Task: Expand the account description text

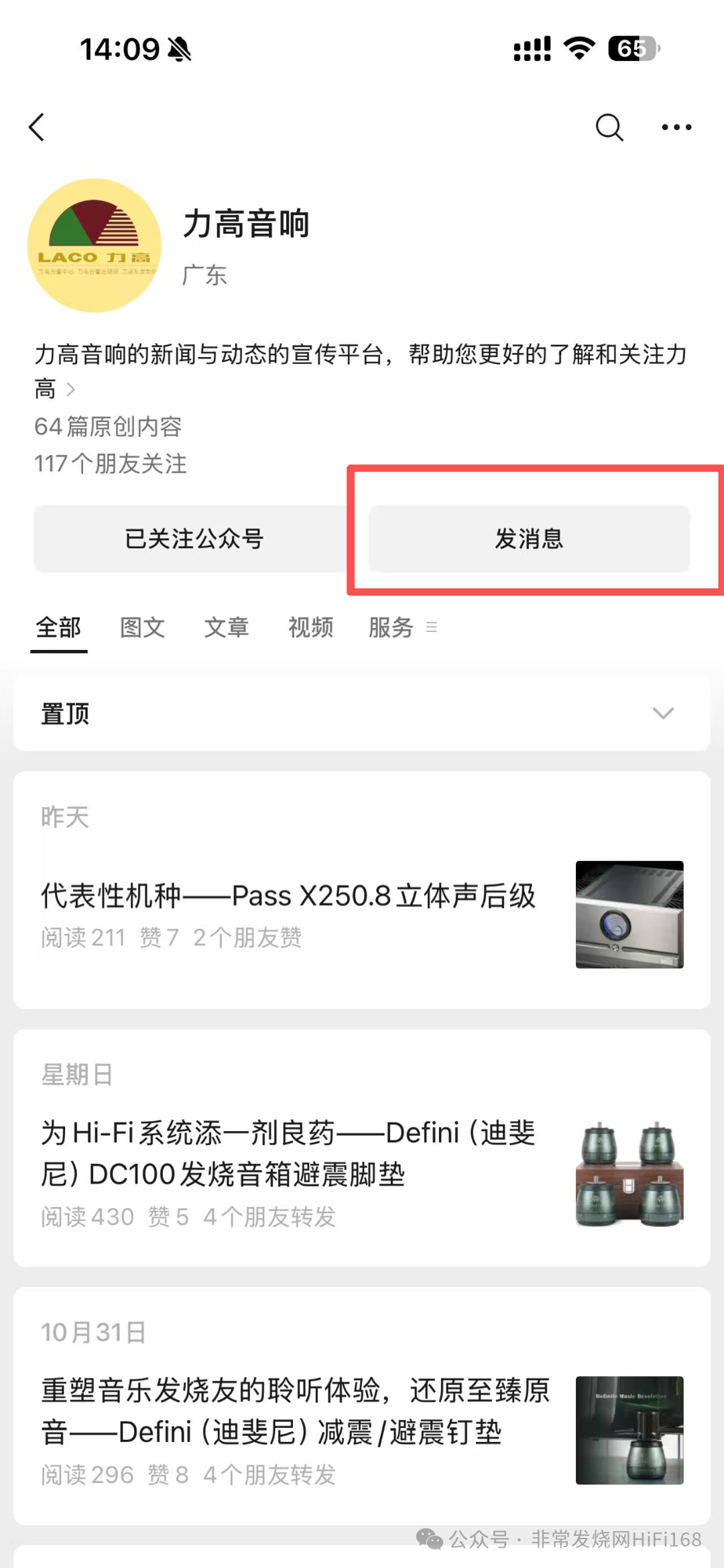Action: coord(70,389)
